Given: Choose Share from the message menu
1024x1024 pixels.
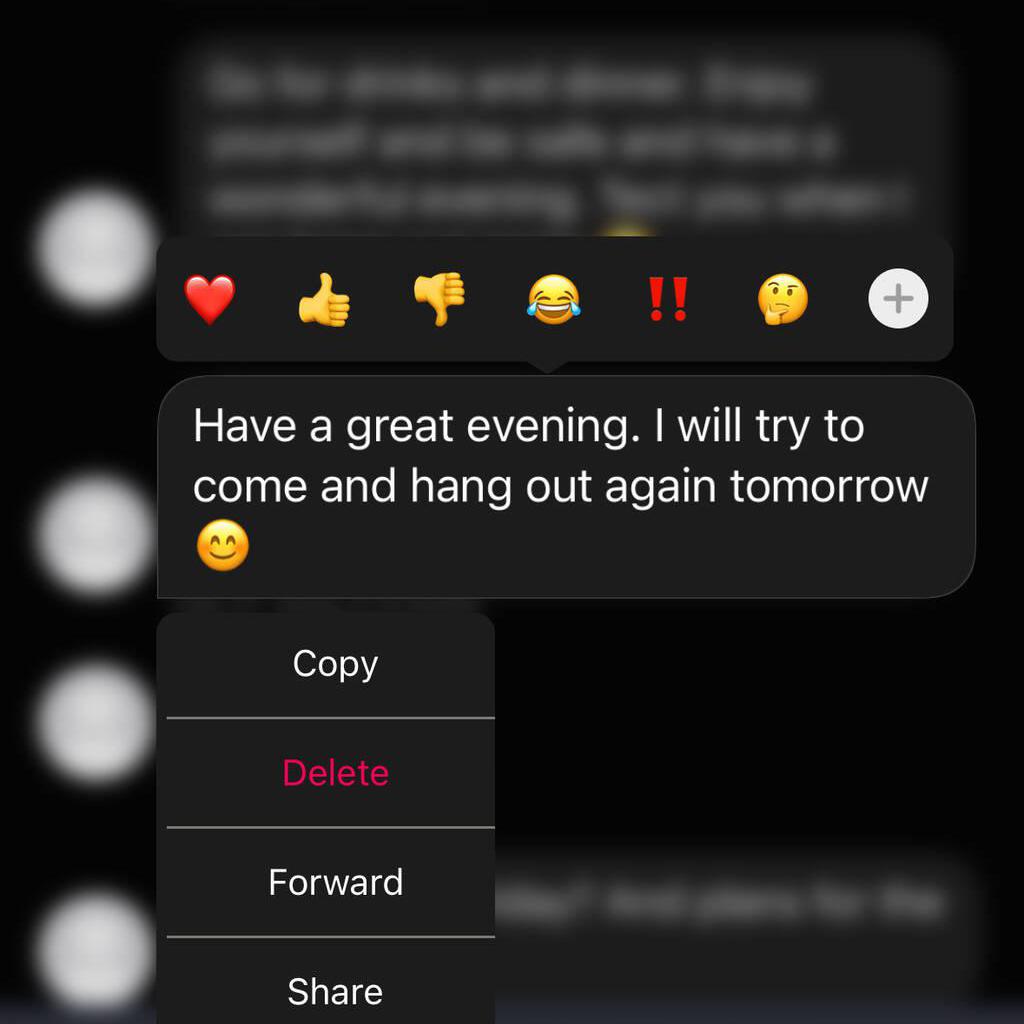Looking at the screenshot, I should pos(335,990).
